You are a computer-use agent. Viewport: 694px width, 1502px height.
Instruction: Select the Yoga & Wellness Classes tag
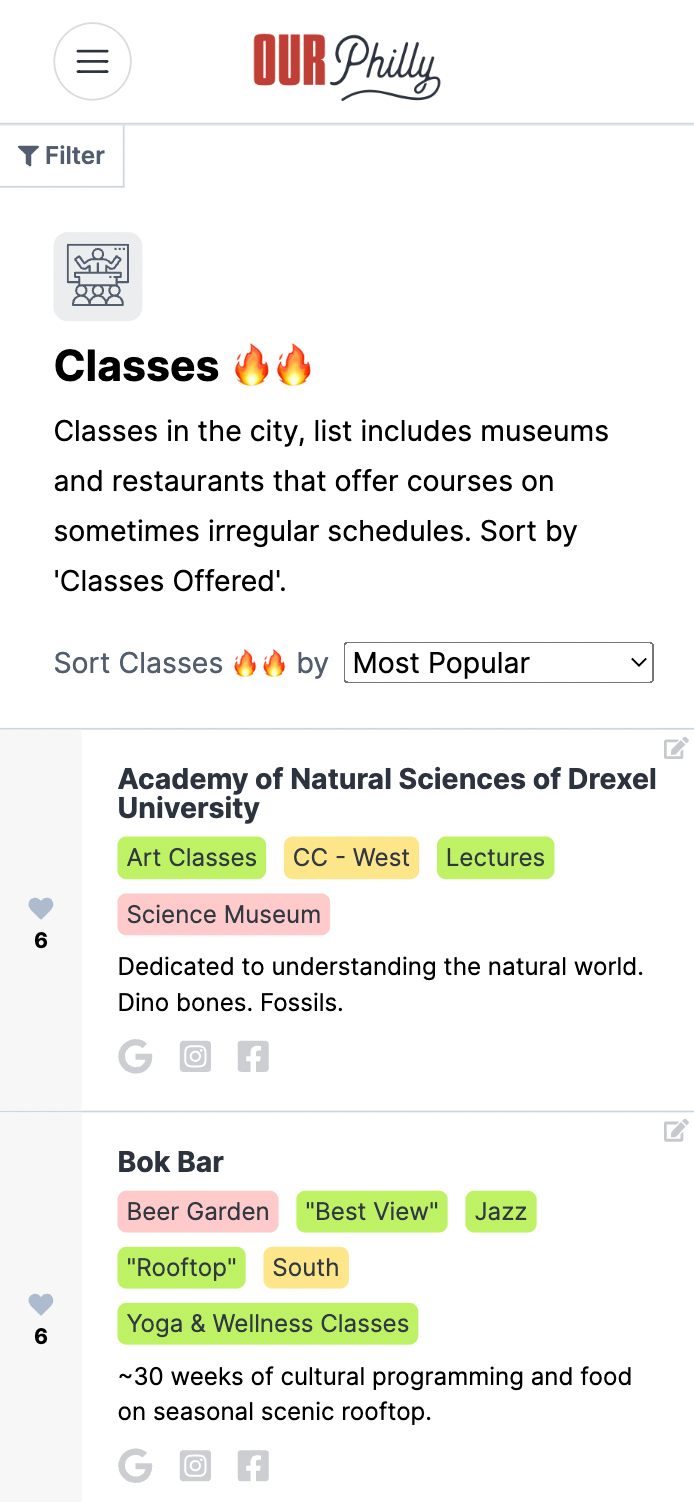point(268,1324)
